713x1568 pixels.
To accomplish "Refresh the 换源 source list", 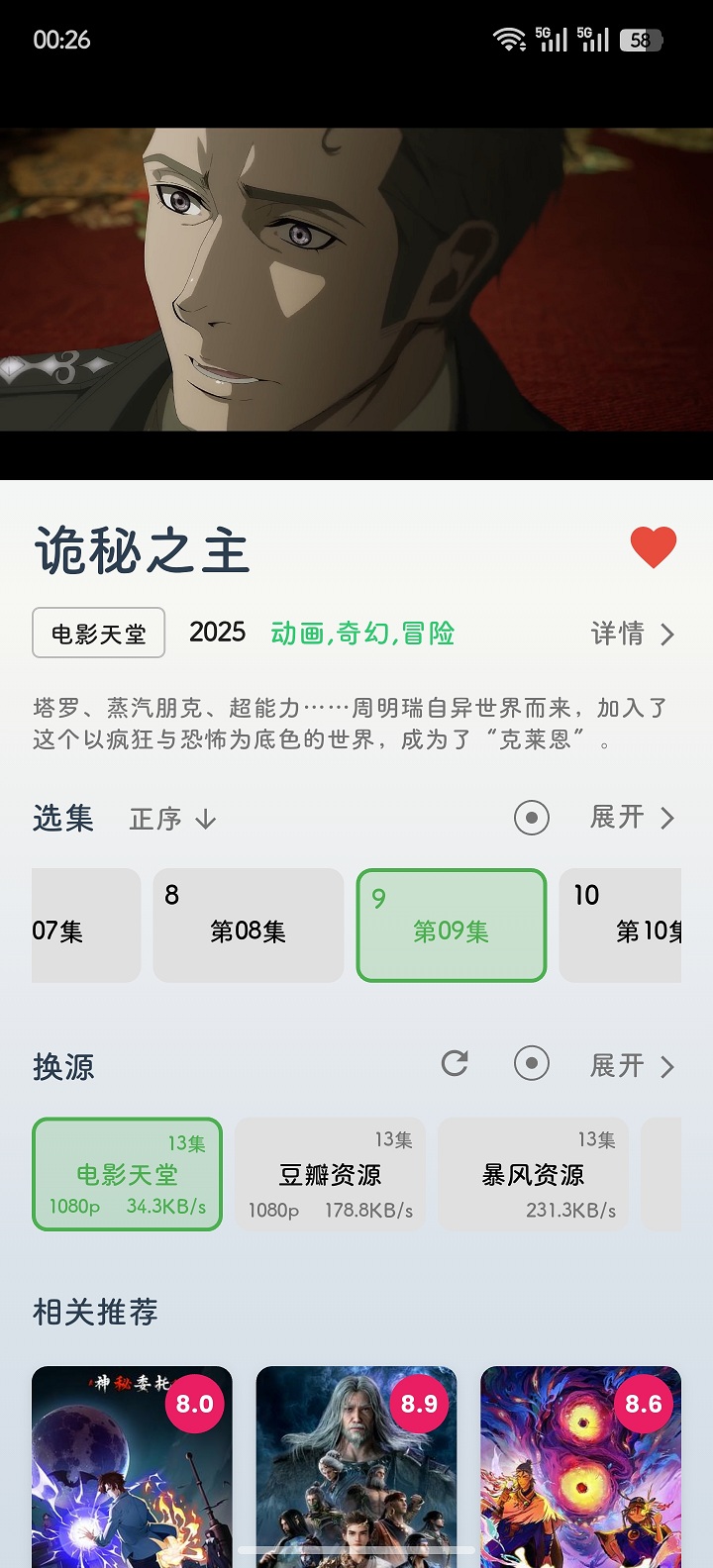I will click(455, 1064).
